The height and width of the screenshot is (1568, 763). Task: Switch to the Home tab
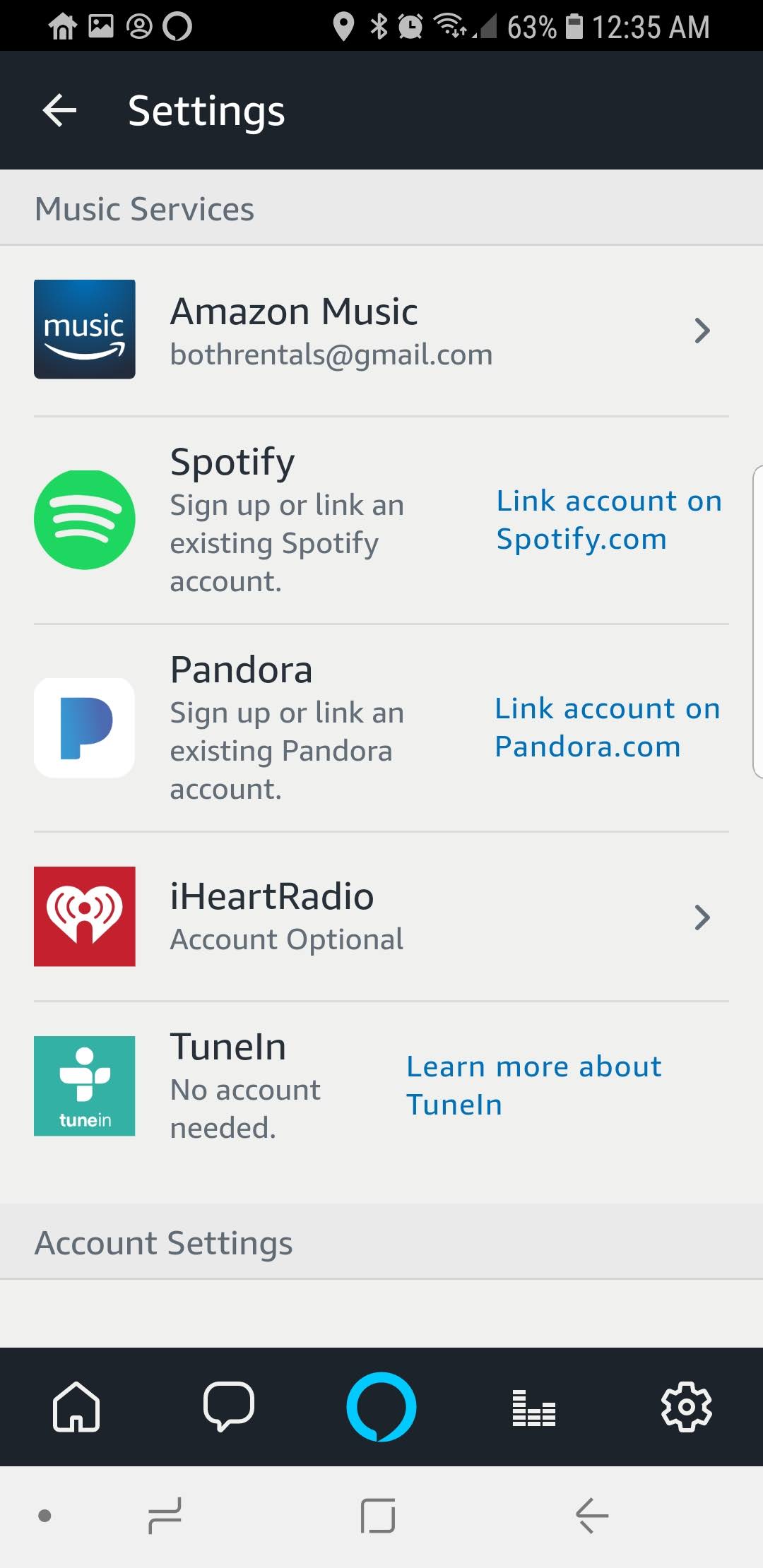76,1407
